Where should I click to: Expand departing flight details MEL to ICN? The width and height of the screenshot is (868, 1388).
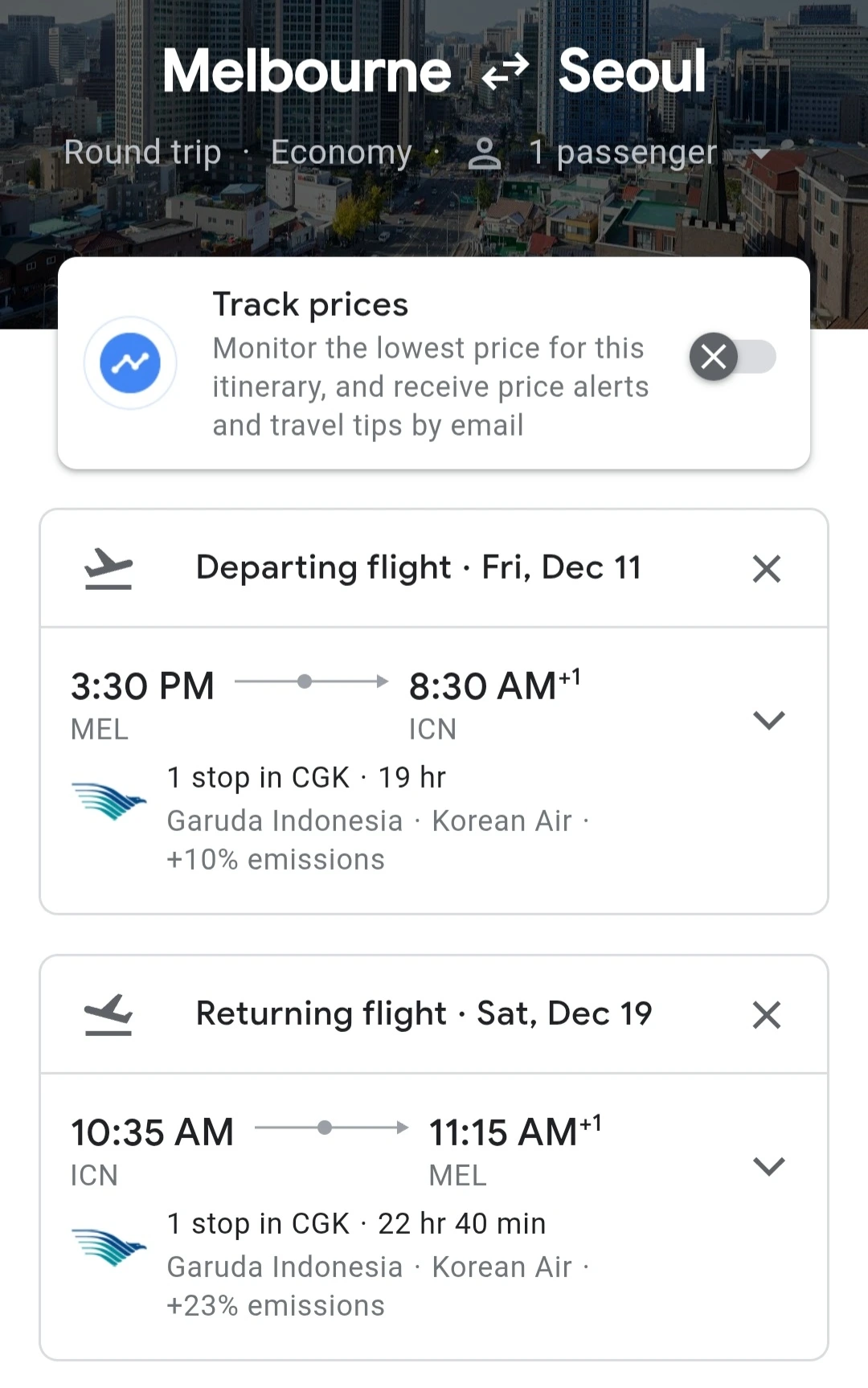768,719
